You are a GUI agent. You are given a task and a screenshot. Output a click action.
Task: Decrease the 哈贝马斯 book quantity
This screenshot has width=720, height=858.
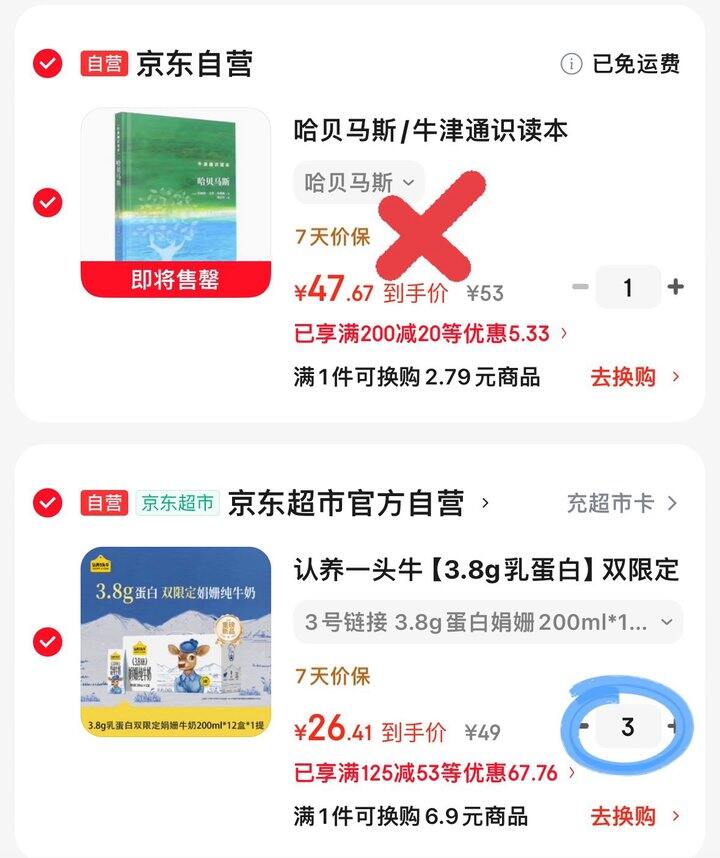[x=580, y=288]
